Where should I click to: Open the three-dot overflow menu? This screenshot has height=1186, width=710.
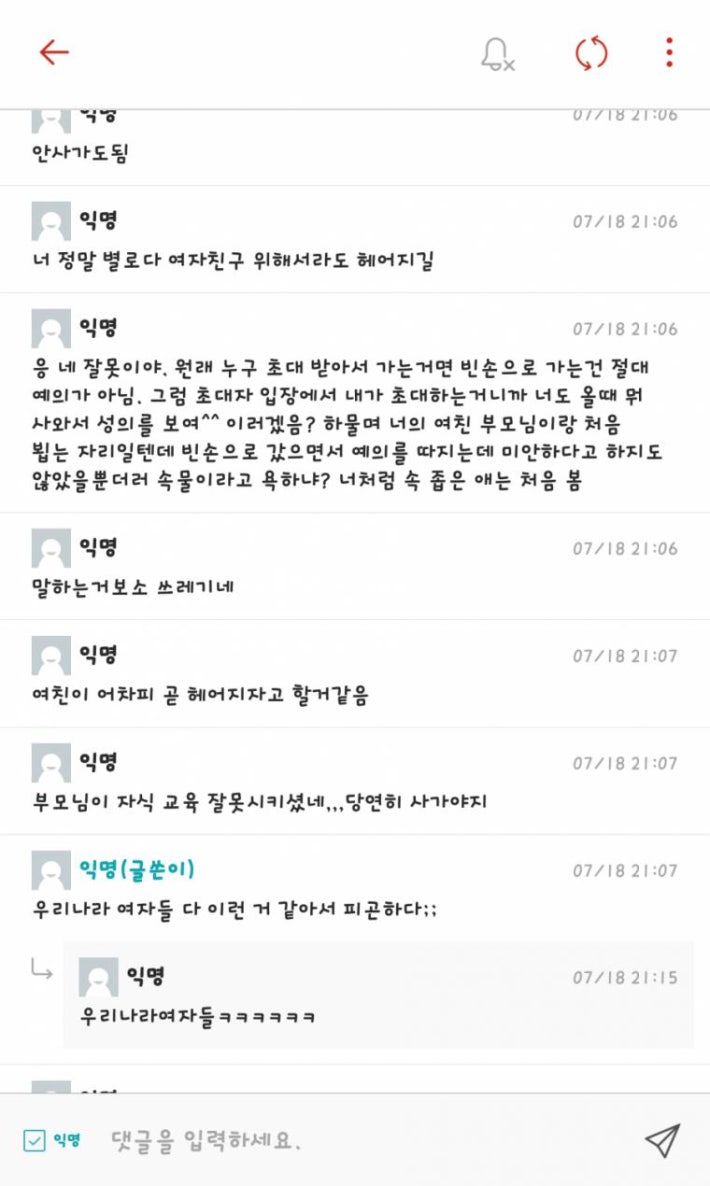tap(669, 53)
